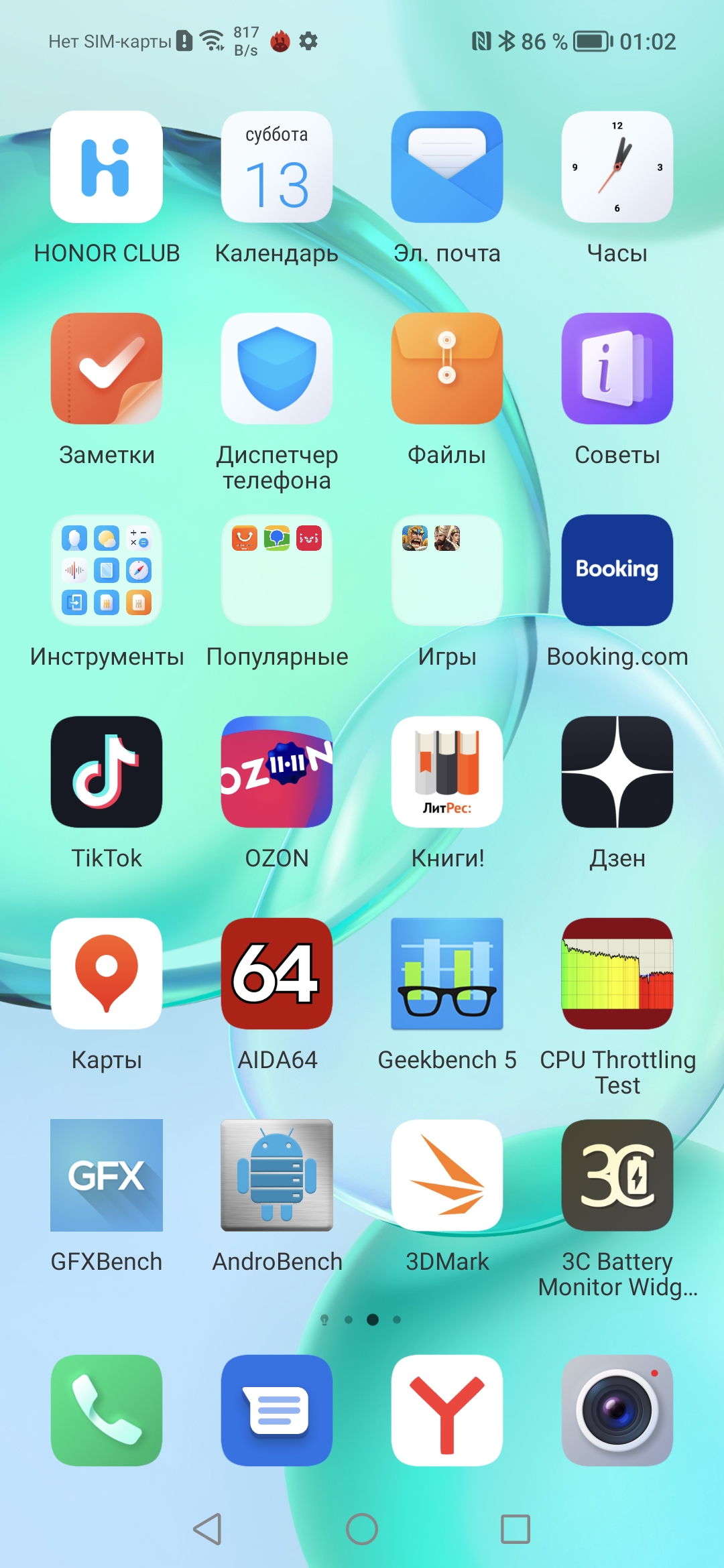Open TikTok
Screen dimensions: 724x1568
coord(107,772)
